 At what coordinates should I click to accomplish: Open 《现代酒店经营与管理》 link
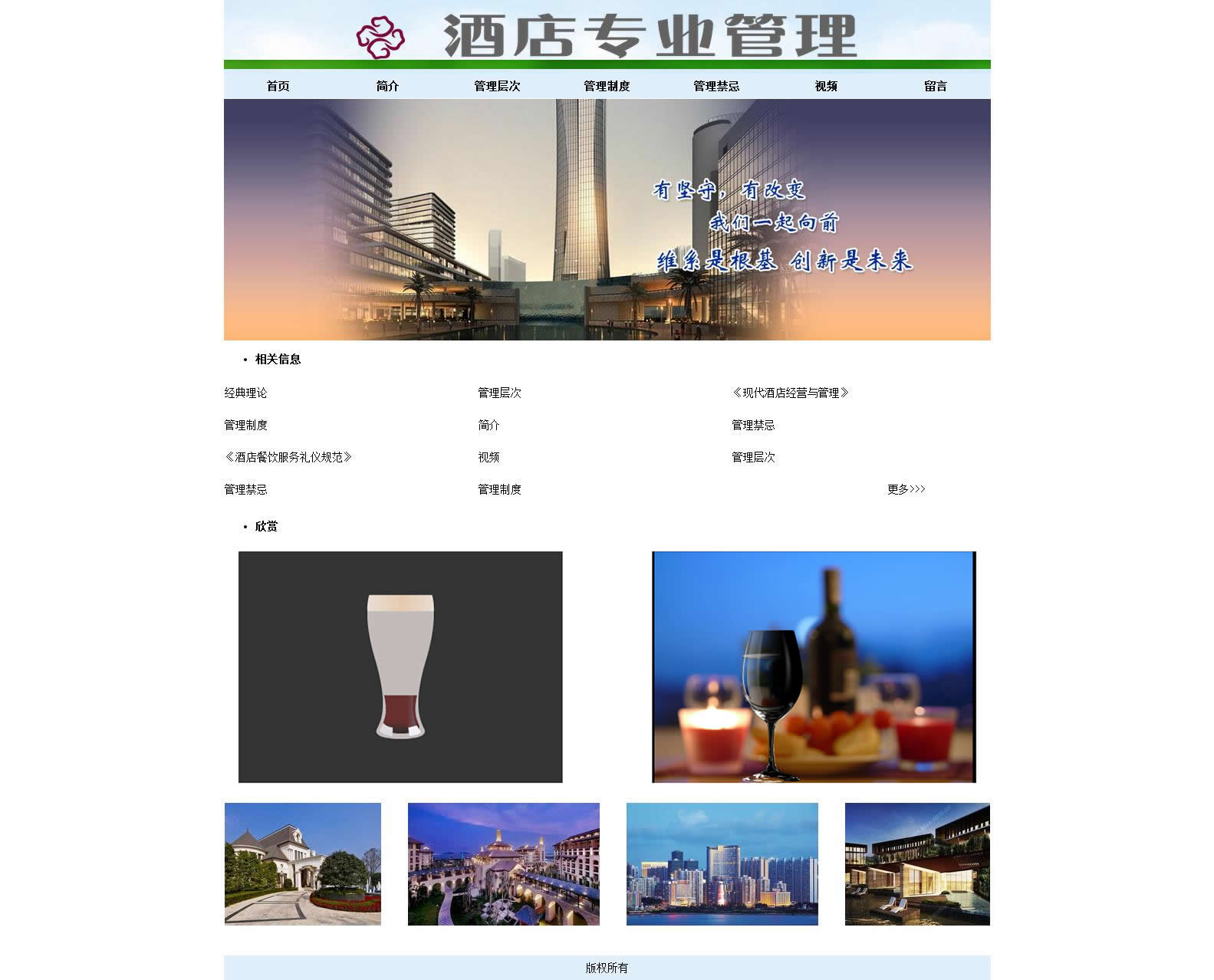point(791,393)
